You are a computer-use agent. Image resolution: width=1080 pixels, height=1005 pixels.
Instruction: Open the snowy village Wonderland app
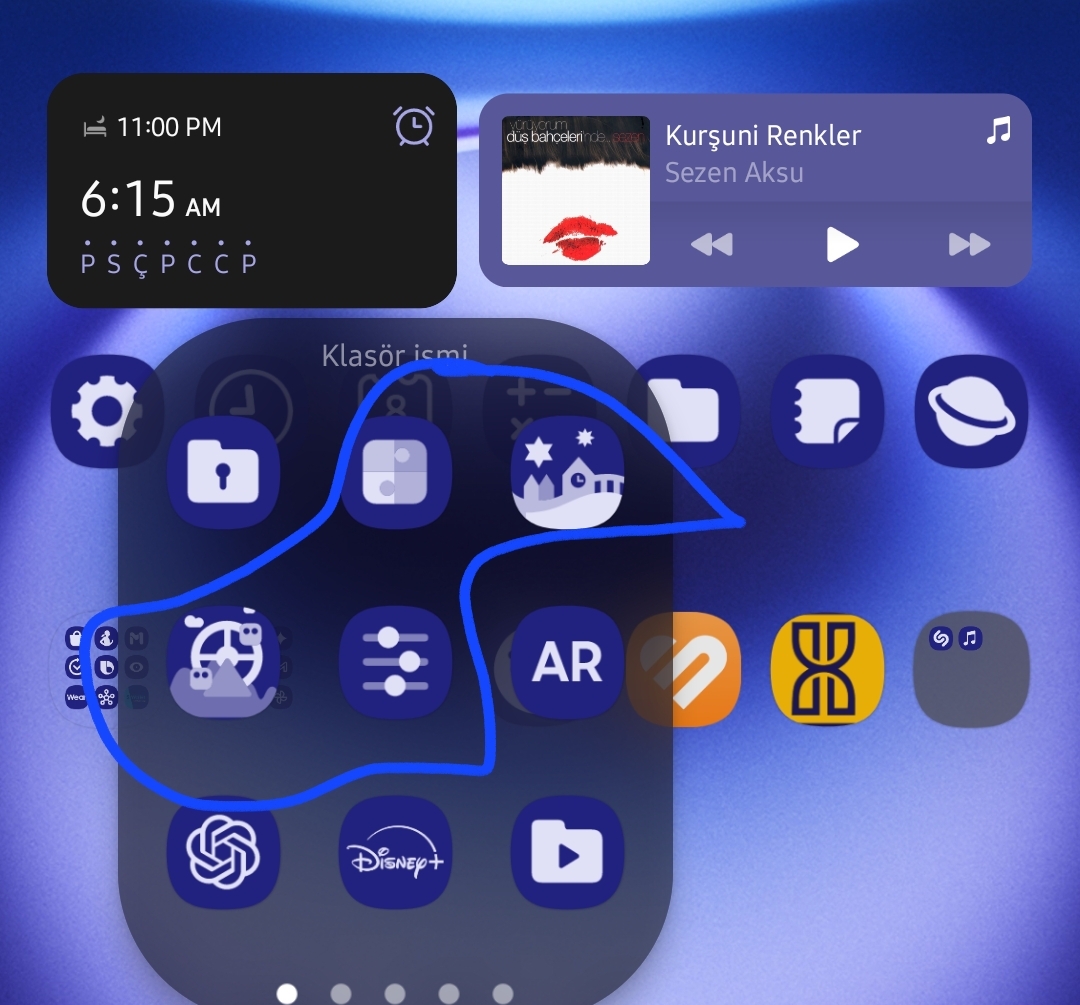click(567, 474)
